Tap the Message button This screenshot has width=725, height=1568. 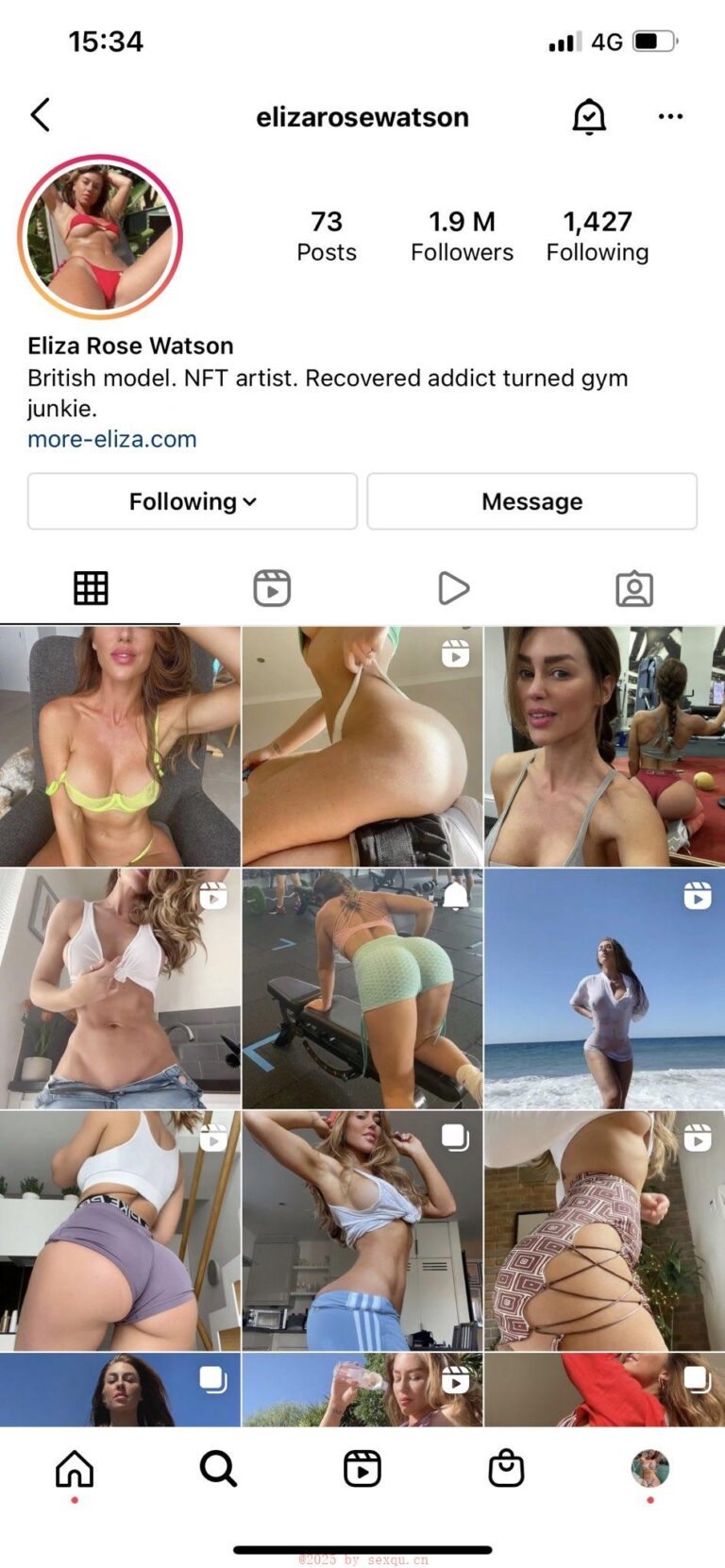[531, 501]
